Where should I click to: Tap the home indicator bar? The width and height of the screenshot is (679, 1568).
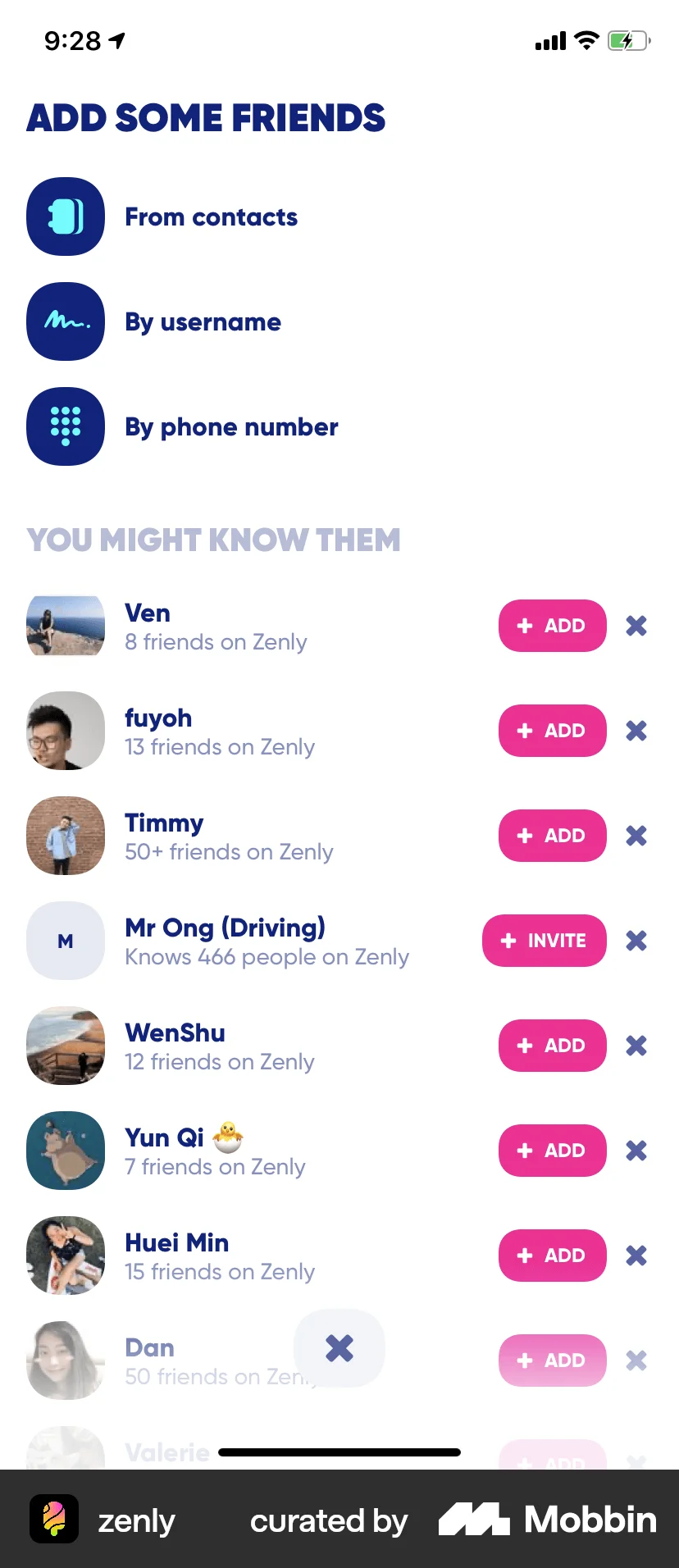[x=339, y=1452]
